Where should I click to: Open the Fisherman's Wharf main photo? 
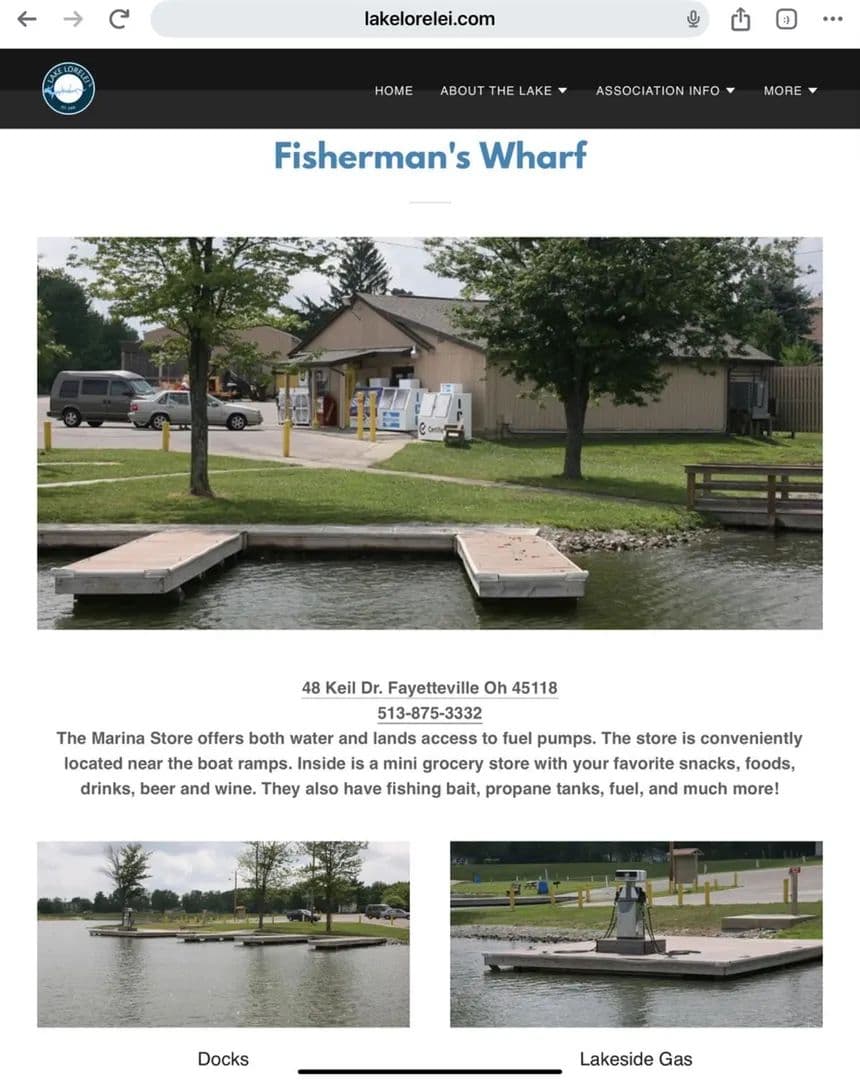(x=429, y=433)
